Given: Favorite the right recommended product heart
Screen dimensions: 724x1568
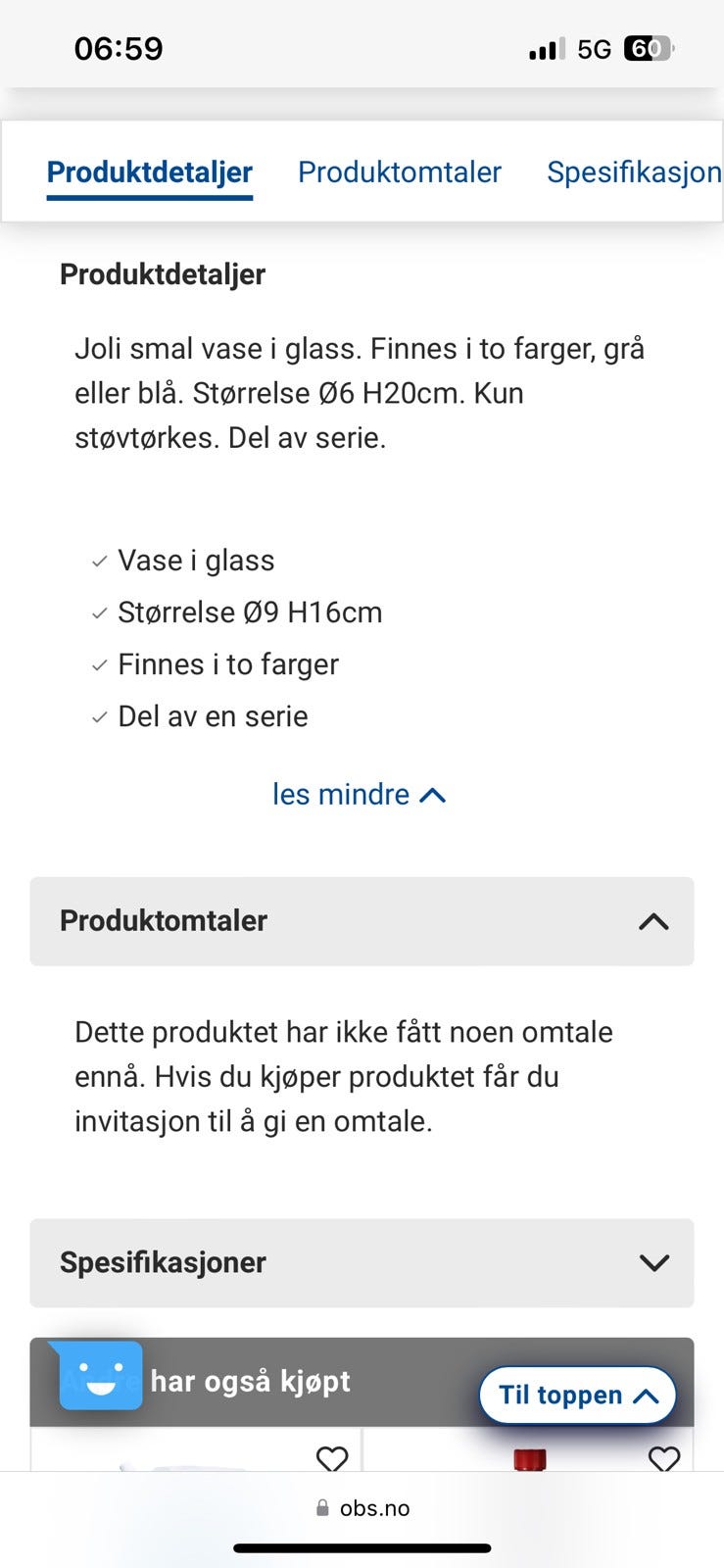Looking at the screenshot, I should point(664,1459).
